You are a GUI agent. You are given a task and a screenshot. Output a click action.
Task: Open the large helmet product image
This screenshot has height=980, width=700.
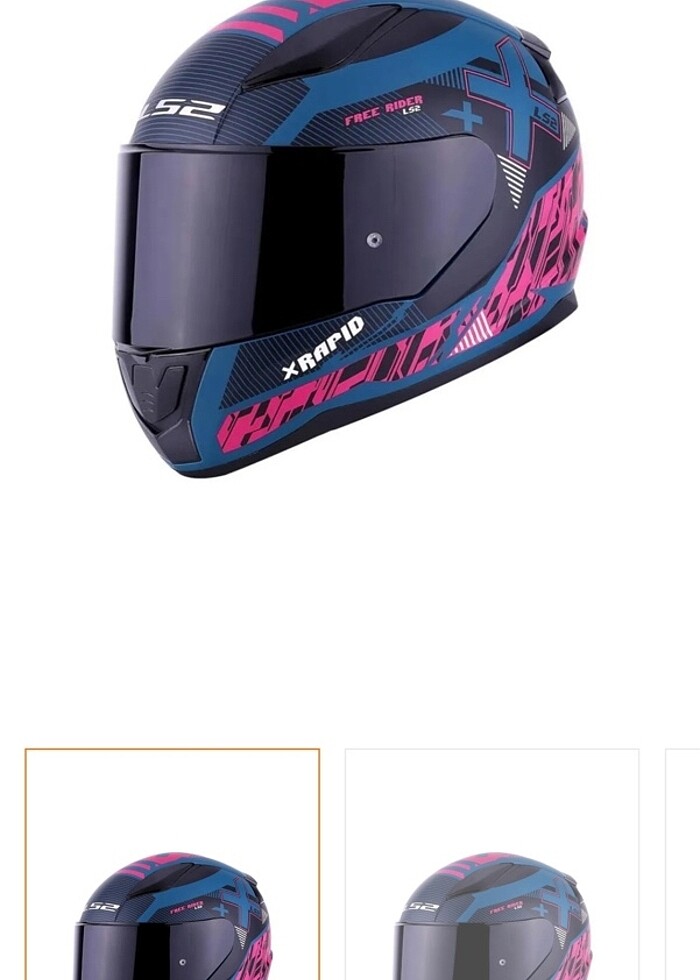[x=350, y=240]
